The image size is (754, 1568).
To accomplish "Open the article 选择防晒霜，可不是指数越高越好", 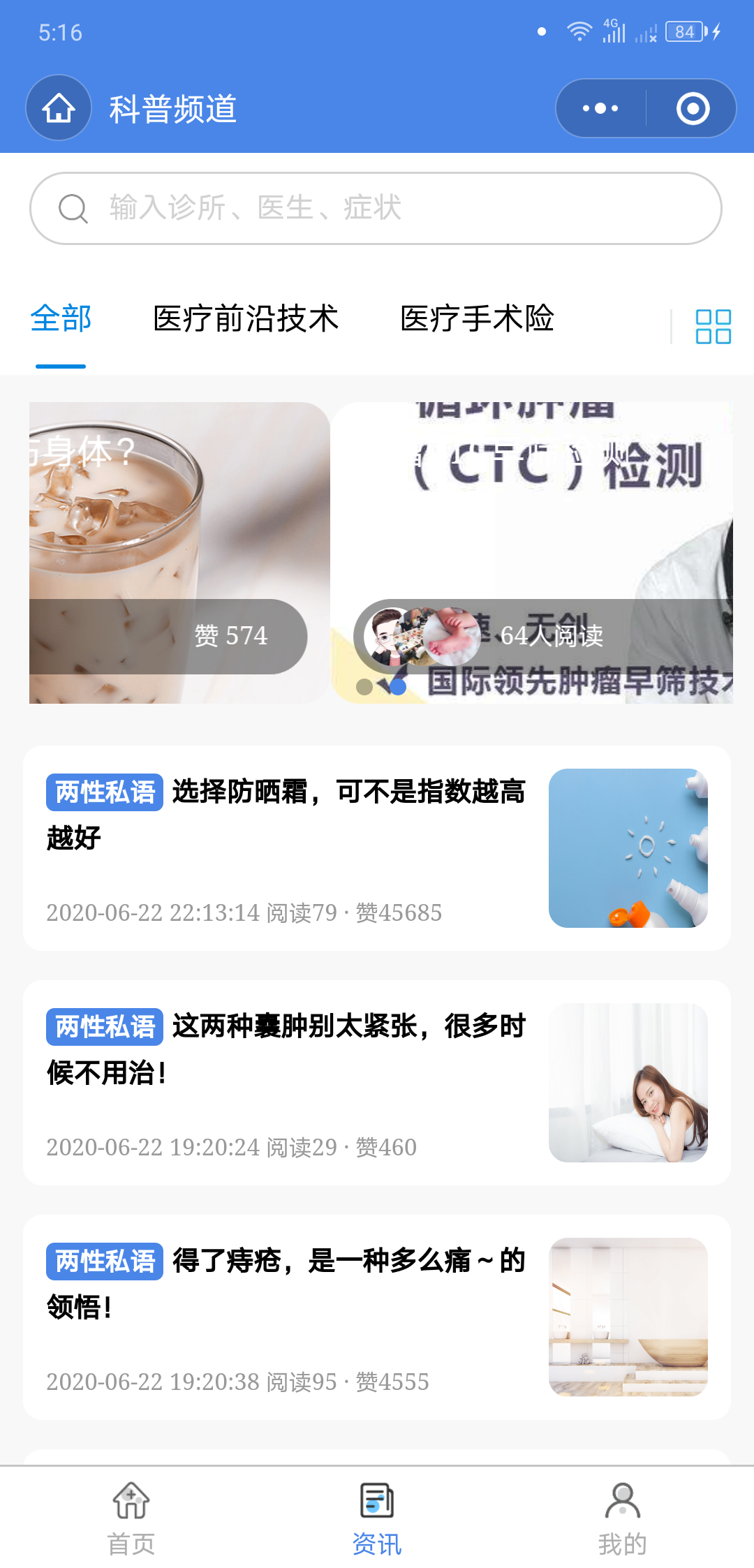I will click(x=377, y=848).
